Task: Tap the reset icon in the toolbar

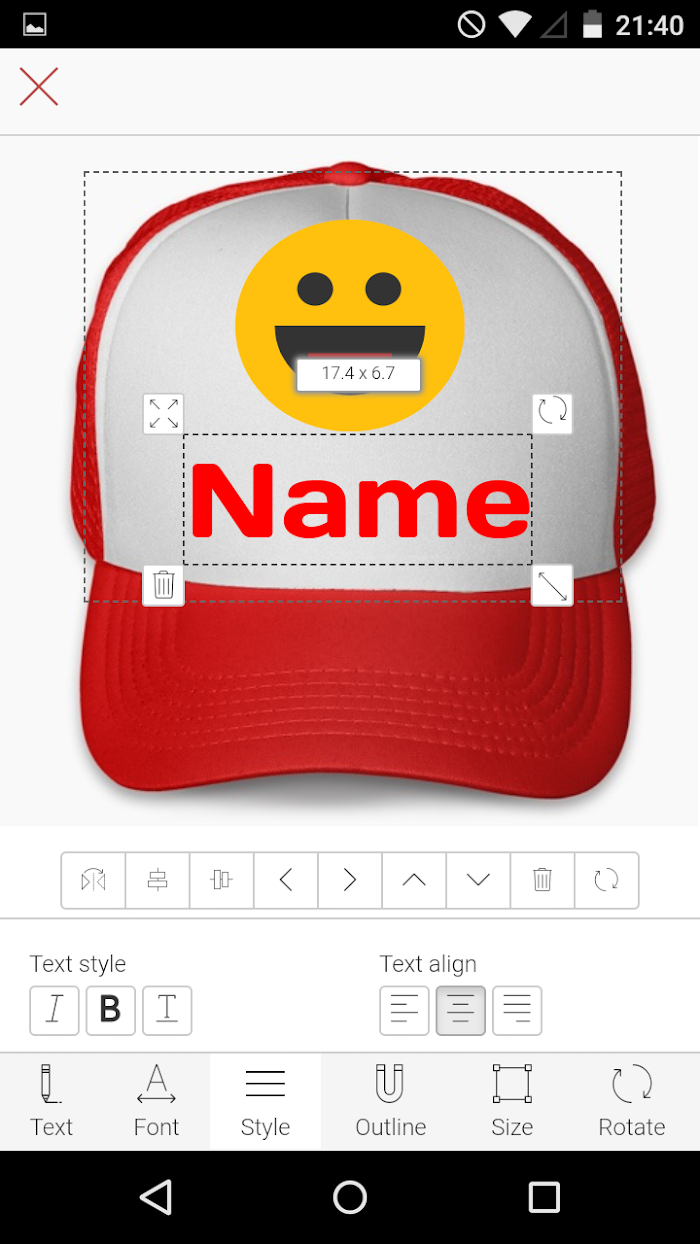Action: (606, 880)
